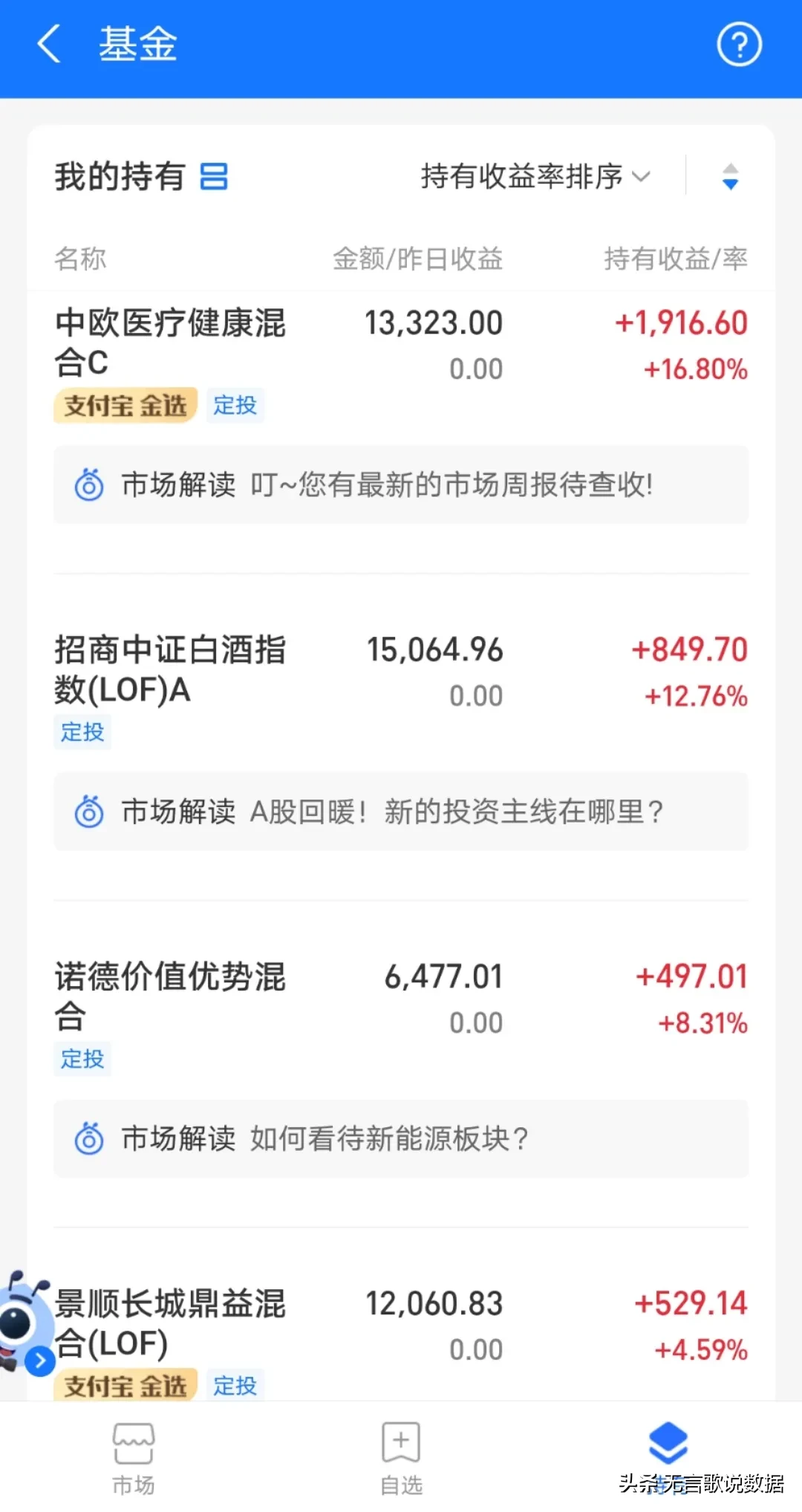802x1512 pixels.
Task: Toggle ascending/descending sort arrows
Action: click(x=730, y=177)
